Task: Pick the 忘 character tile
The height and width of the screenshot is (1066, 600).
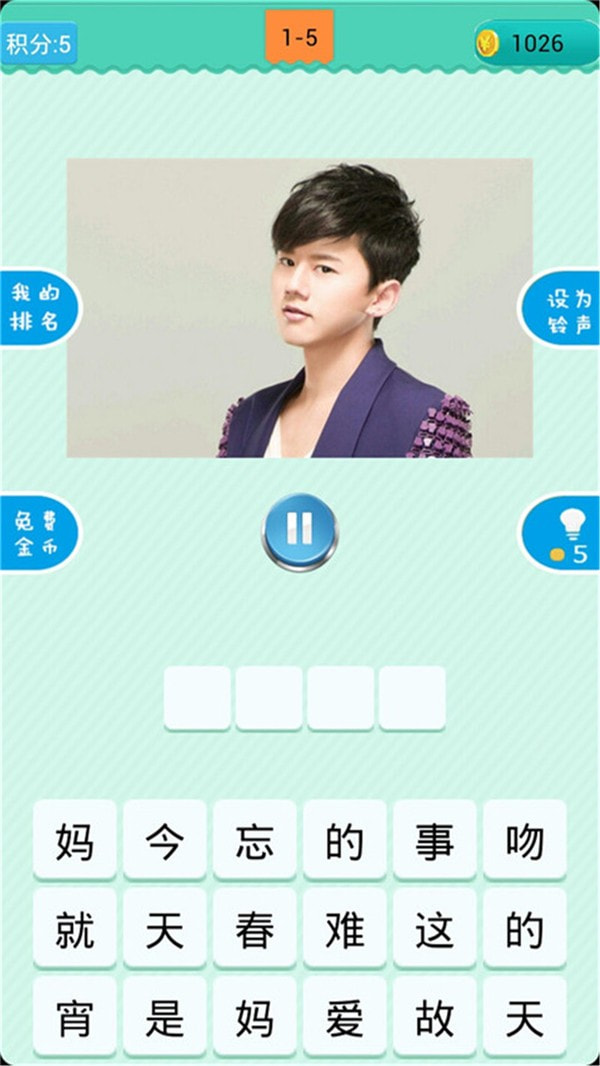Action: pos(255,842)
